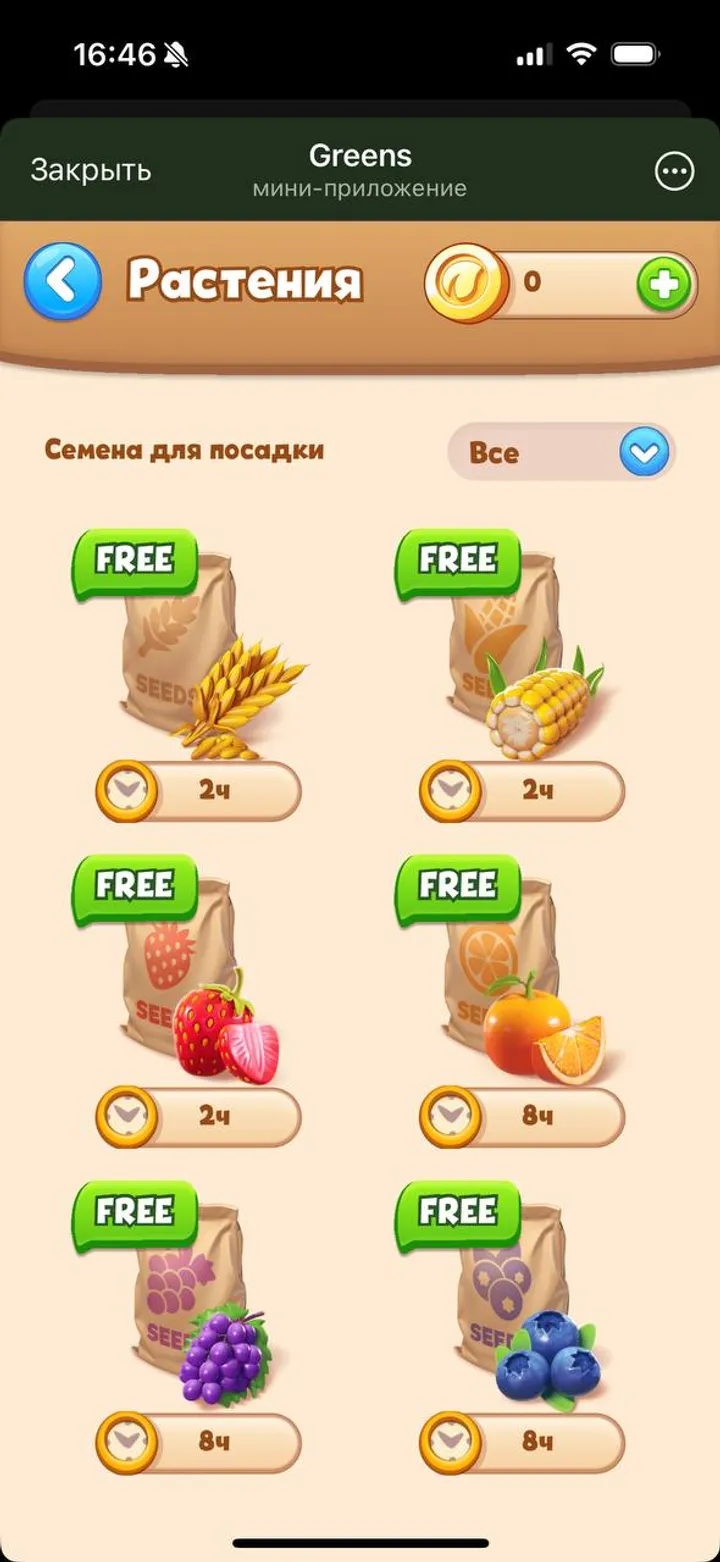Screen dimensions: 720x1562
Task: Add coins with the green plus button
Action: (664, 285)
